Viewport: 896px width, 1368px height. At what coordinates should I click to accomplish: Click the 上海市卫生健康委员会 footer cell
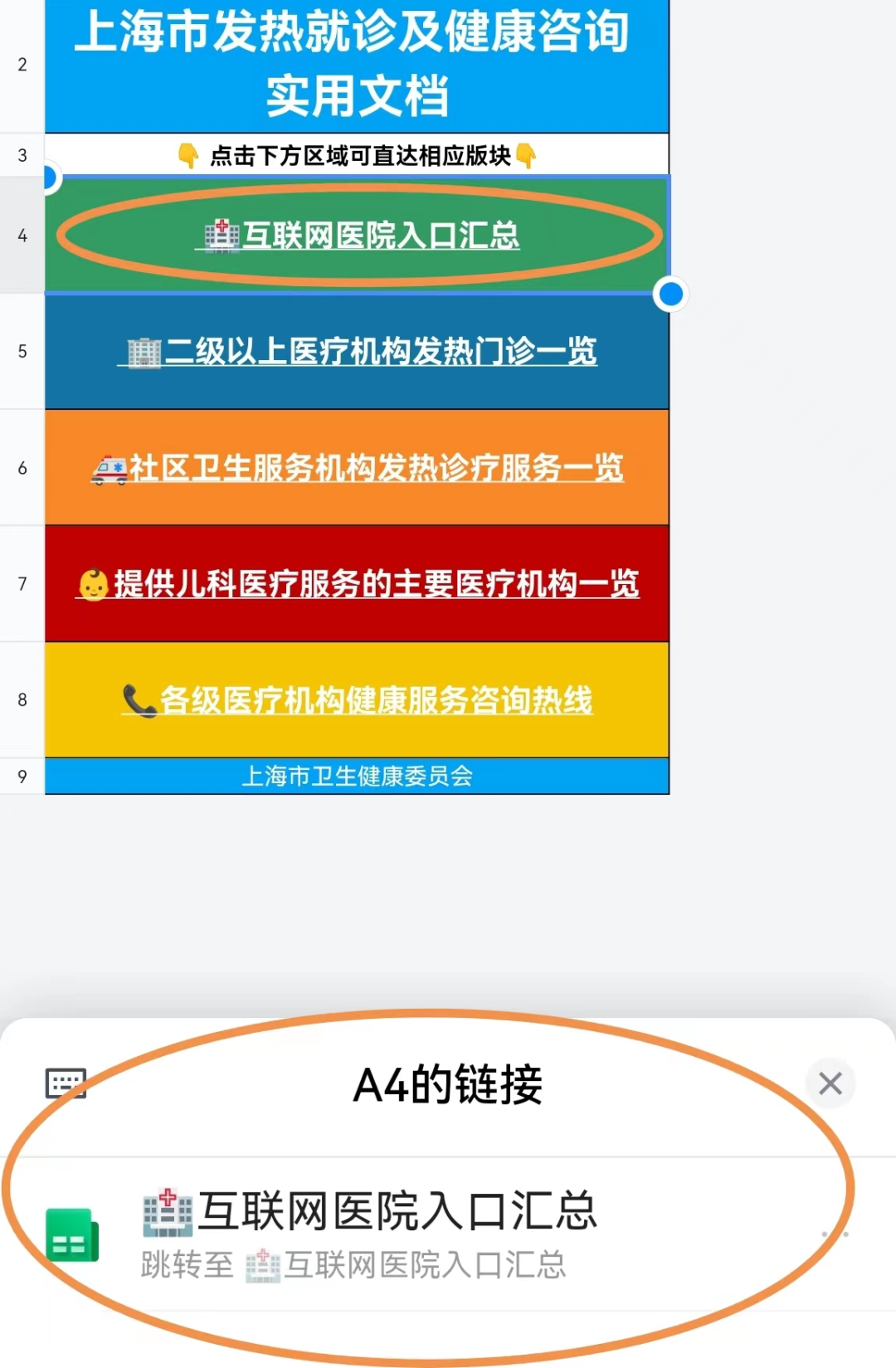coord(358,775)
